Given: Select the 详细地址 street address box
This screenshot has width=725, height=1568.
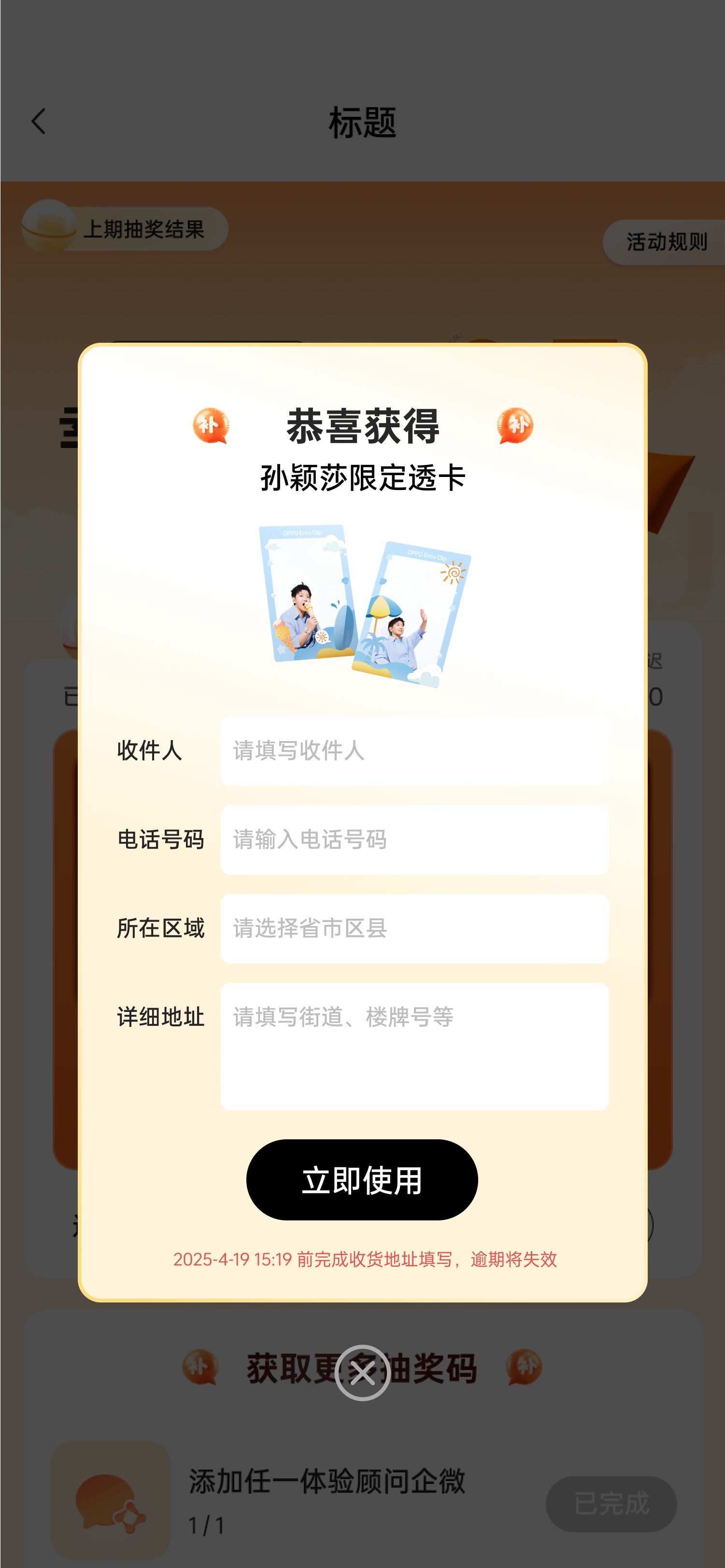Looking at the screenshot, I should (414, 1046).
